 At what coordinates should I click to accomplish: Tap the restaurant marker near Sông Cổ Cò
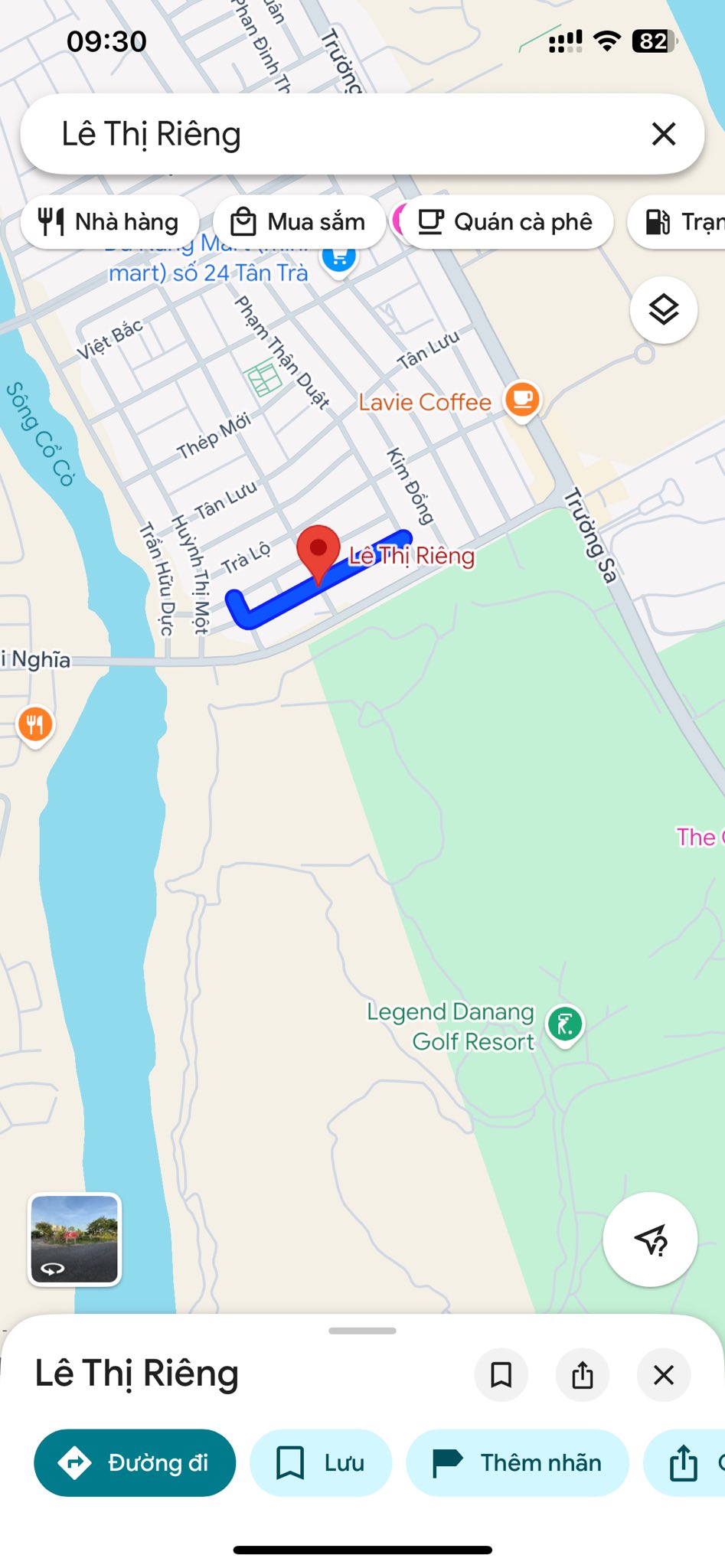click(34, 724)
